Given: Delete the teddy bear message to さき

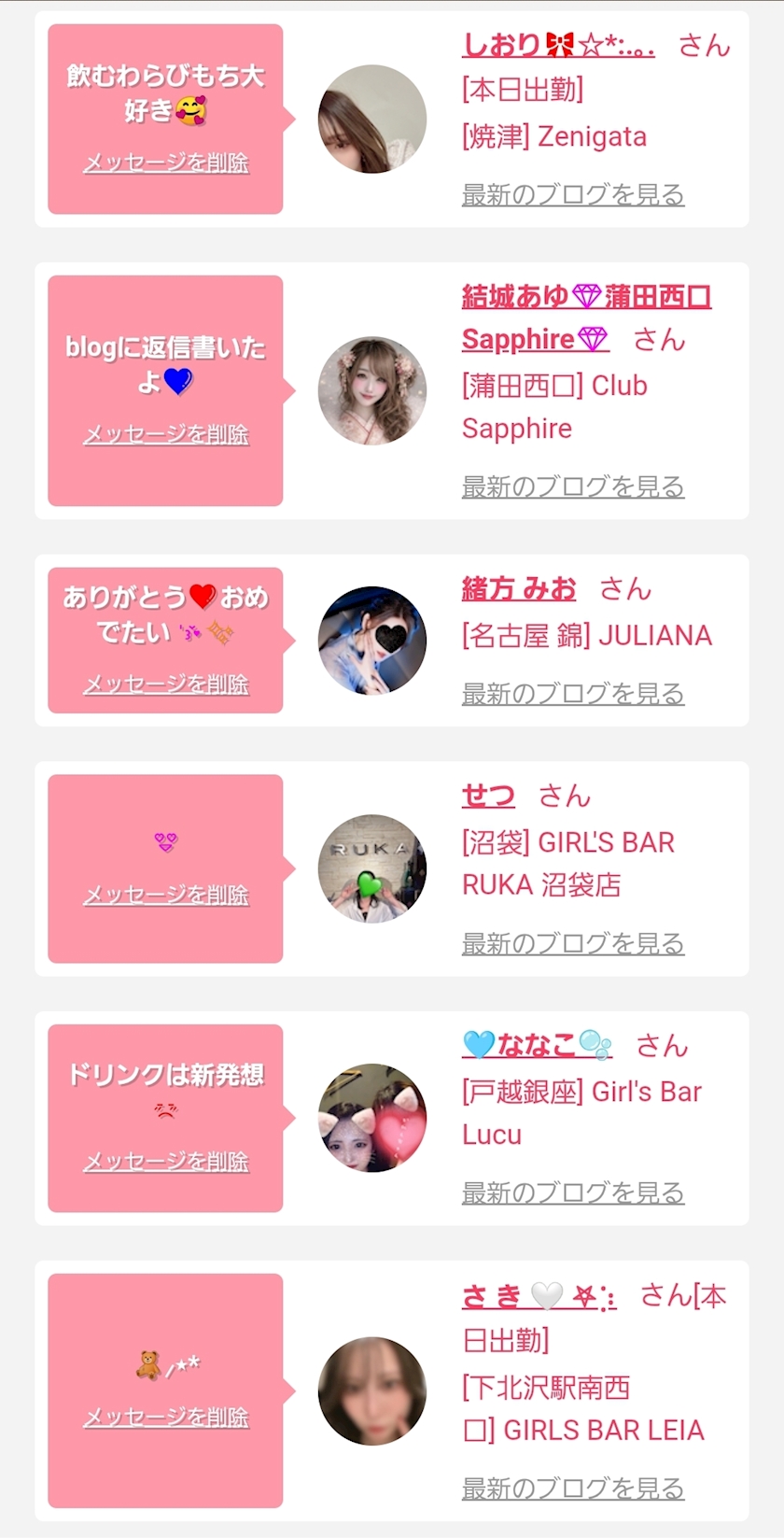Looking at the screenshot, I should click(x=166, y=1417).
